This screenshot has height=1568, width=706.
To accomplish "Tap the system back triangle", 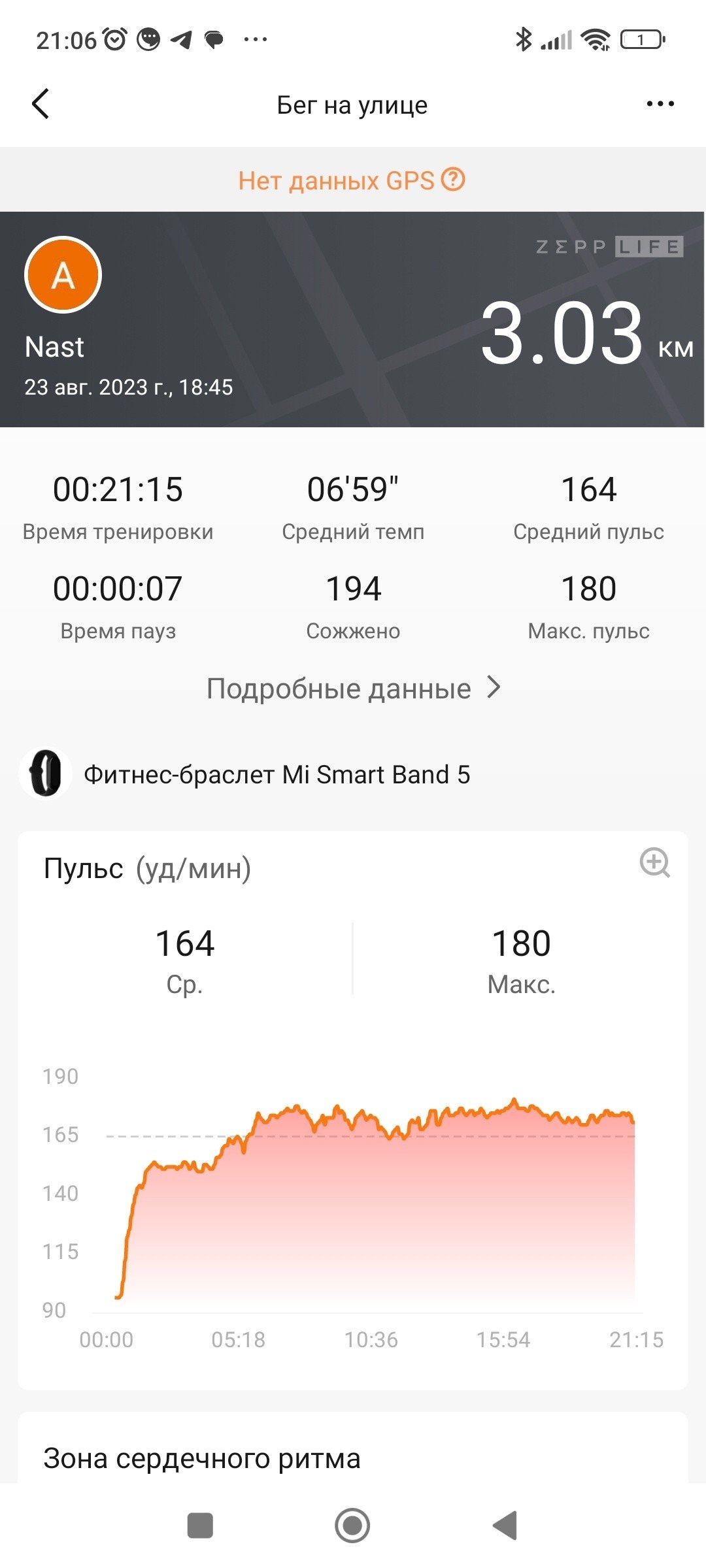I will point(505,1526).
